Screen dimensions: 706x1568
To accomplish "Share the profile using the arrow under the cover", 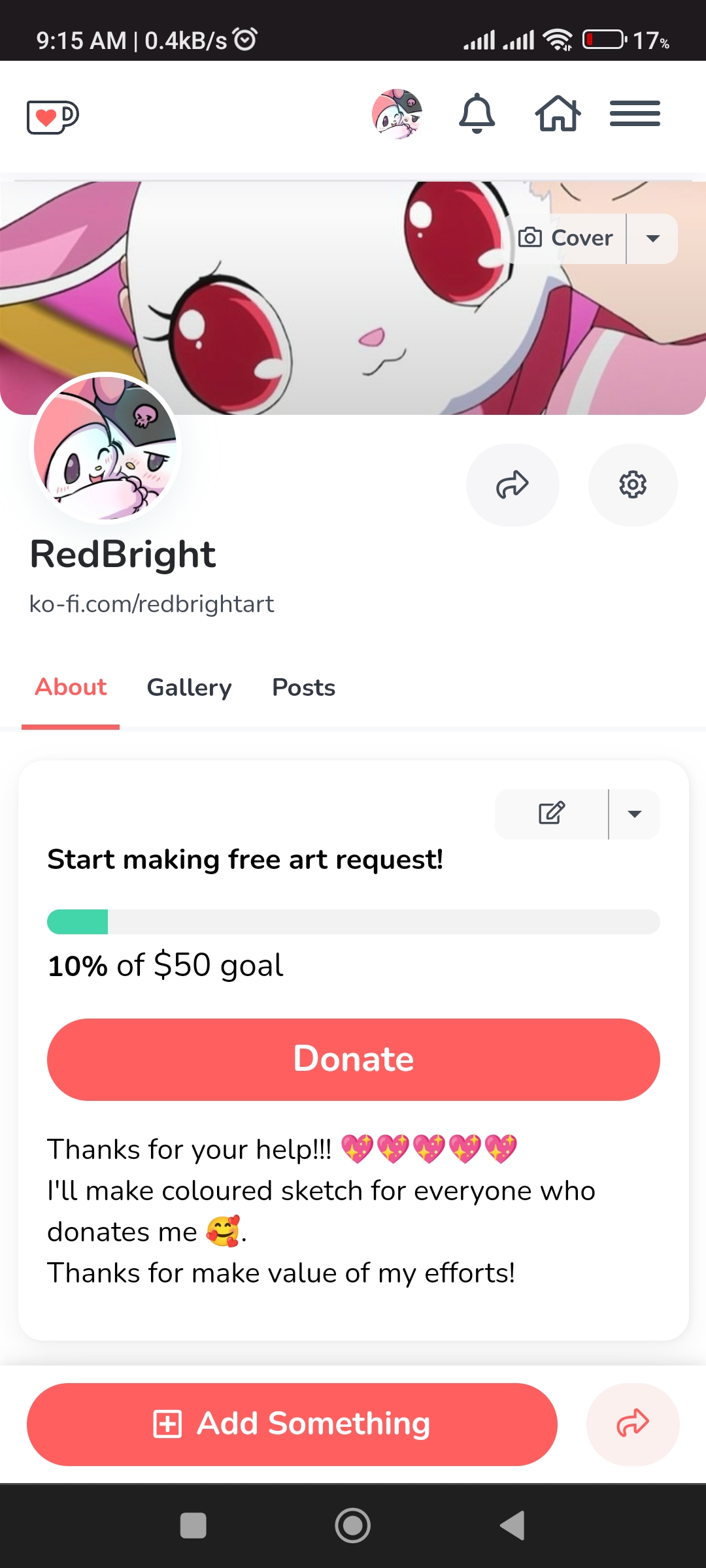I will click(513, 485).
